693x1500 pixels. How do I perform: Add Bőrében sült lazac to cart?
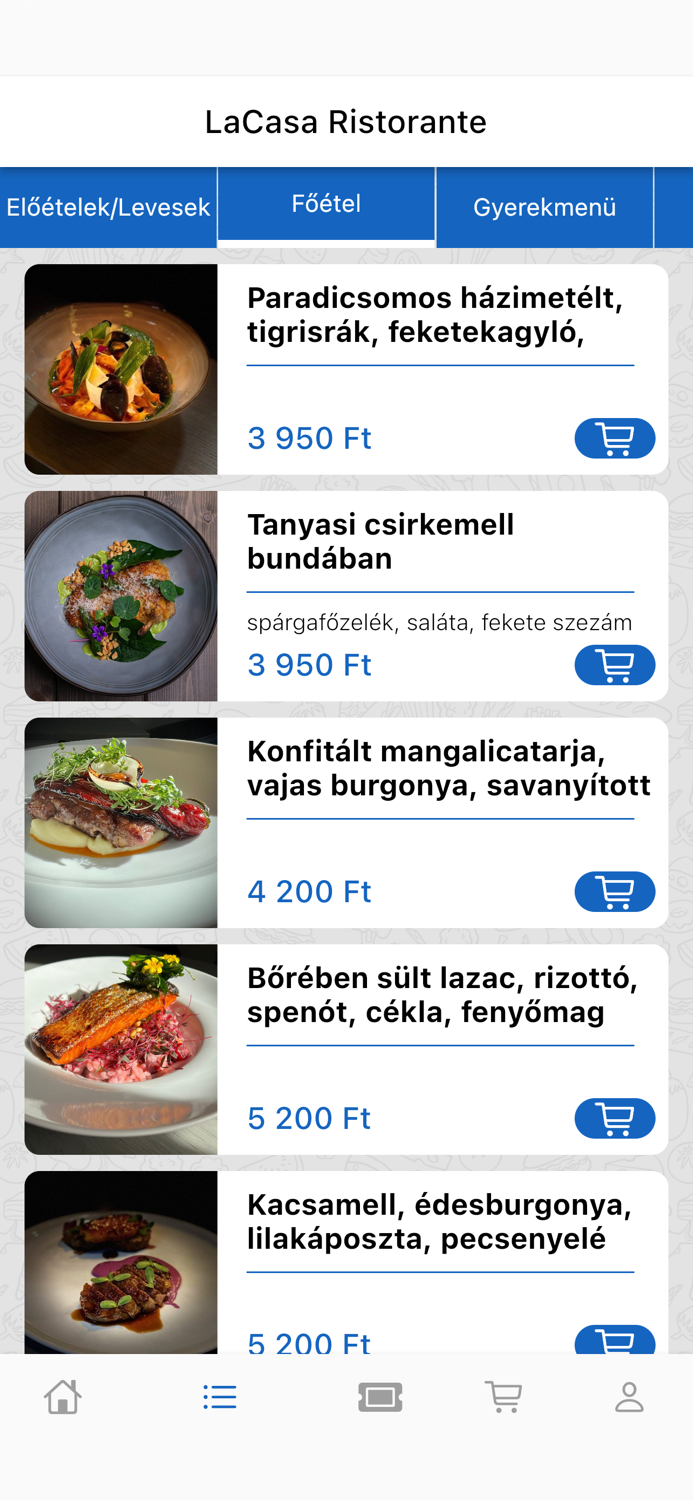click(614, 1118)
